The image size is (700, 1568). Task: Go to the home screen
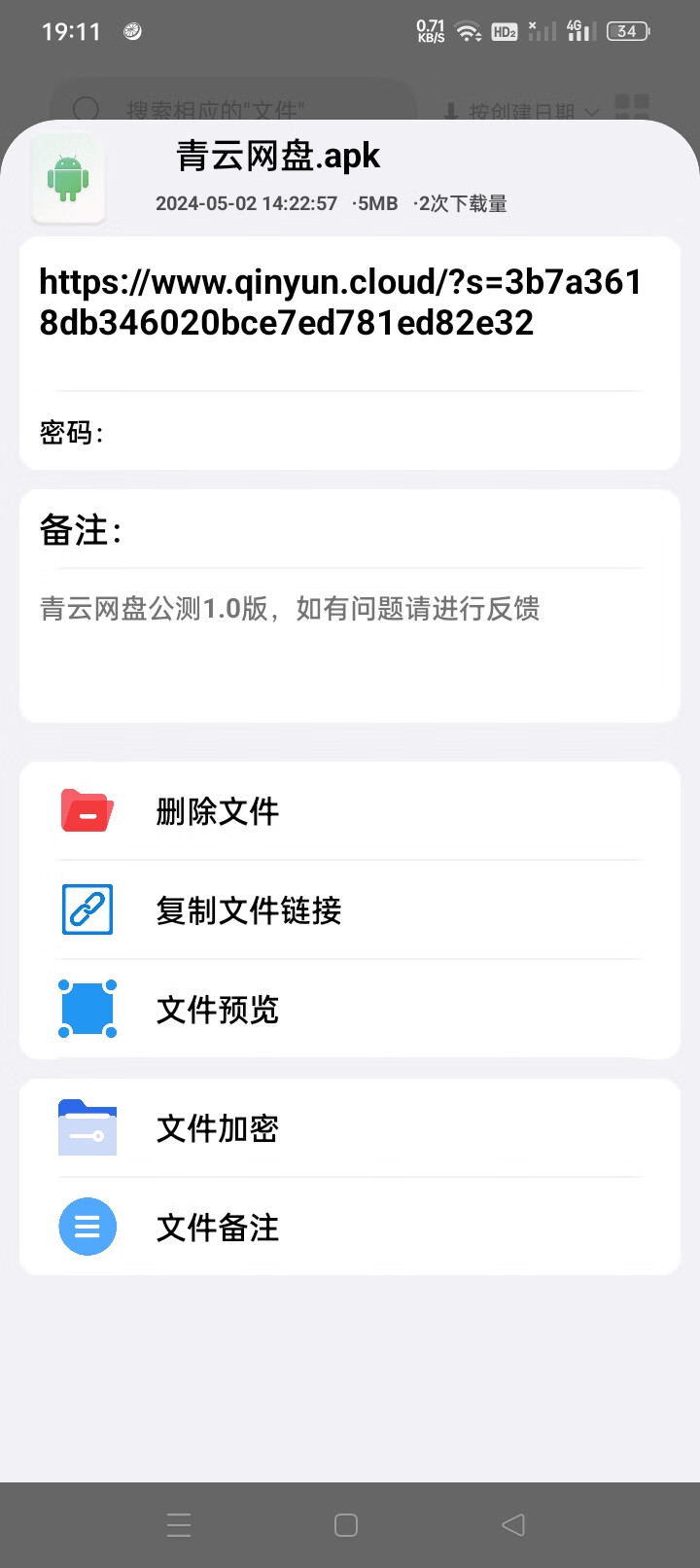(x=346, y=1525)
